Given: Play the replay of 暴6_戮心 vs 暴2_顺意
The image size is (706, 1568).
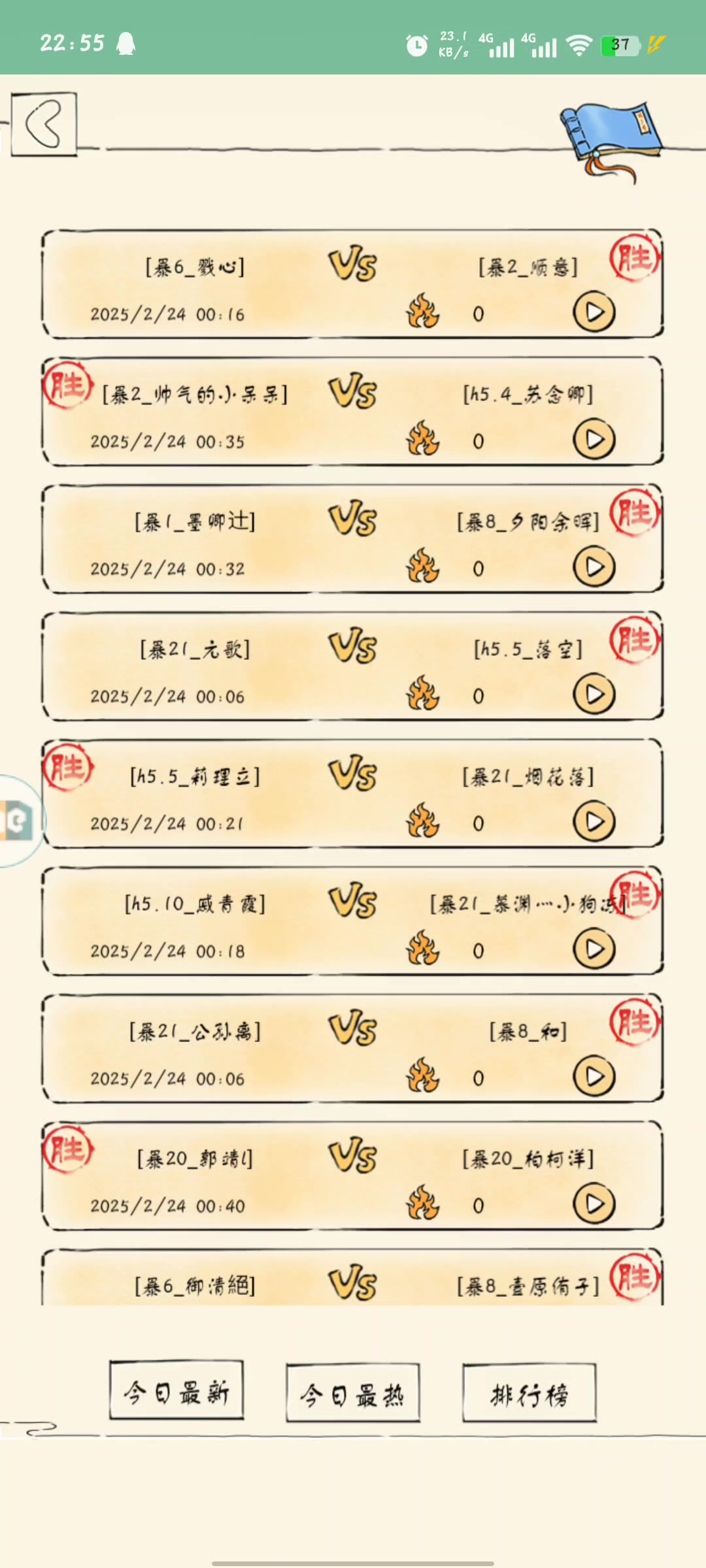Looking at the screenshot, I should [594, 312].
